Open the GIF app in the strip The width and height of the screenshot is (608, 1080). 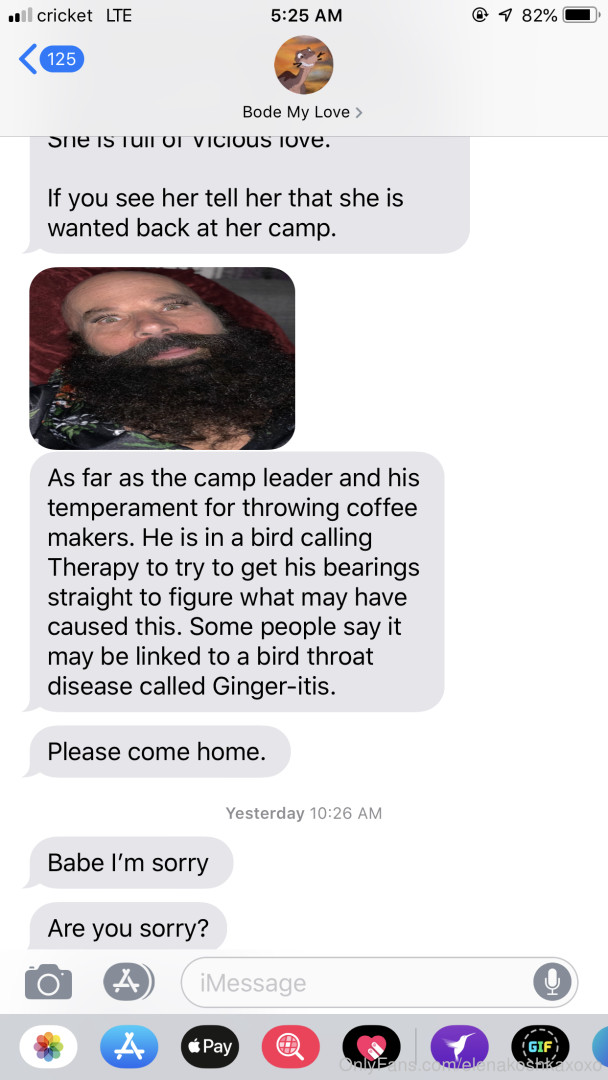(x=540, y=1047)
